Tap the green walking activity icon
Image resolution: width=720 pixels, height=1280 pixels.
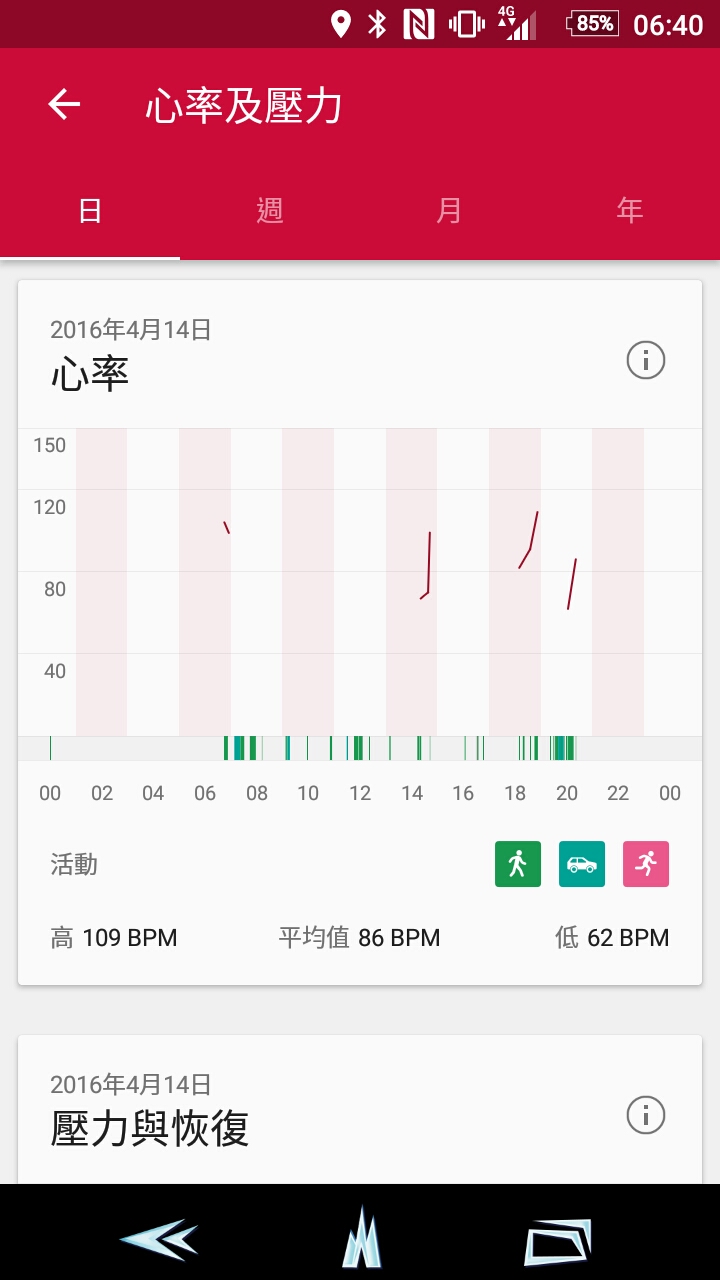pyautogui.click(x=518, y=864)
